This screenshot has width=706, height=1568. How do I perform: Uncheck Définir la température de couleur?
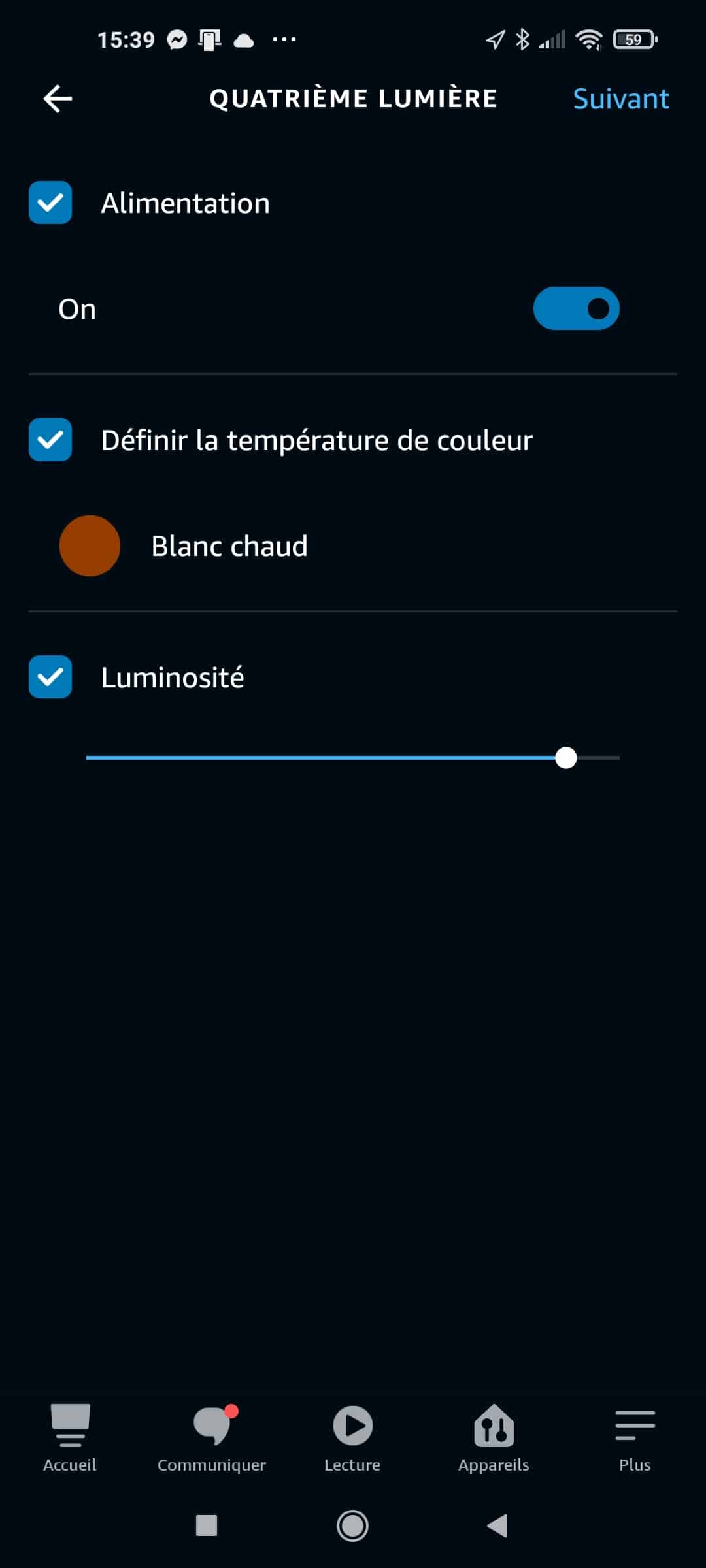[50, 440]
